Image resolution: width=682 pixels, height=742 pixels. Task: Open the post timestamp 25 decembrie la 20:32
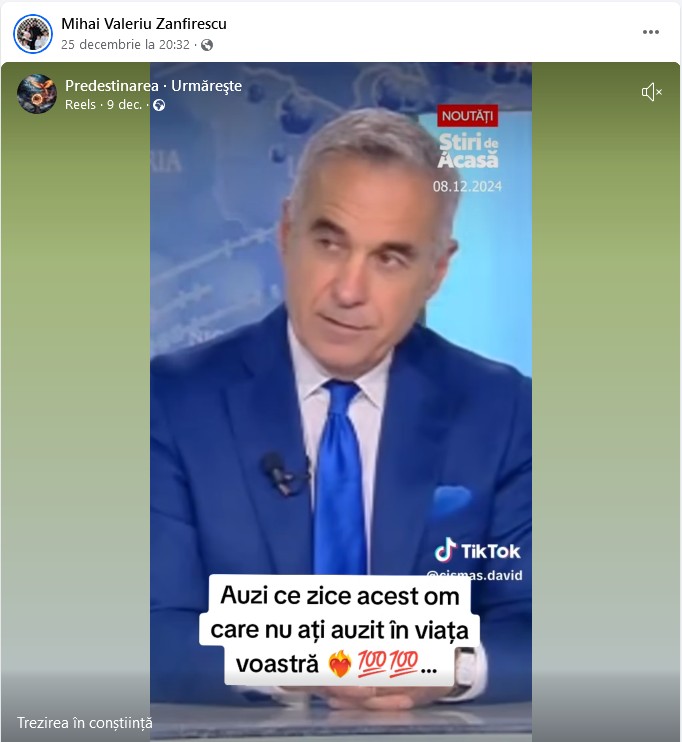tap(125, 45)
